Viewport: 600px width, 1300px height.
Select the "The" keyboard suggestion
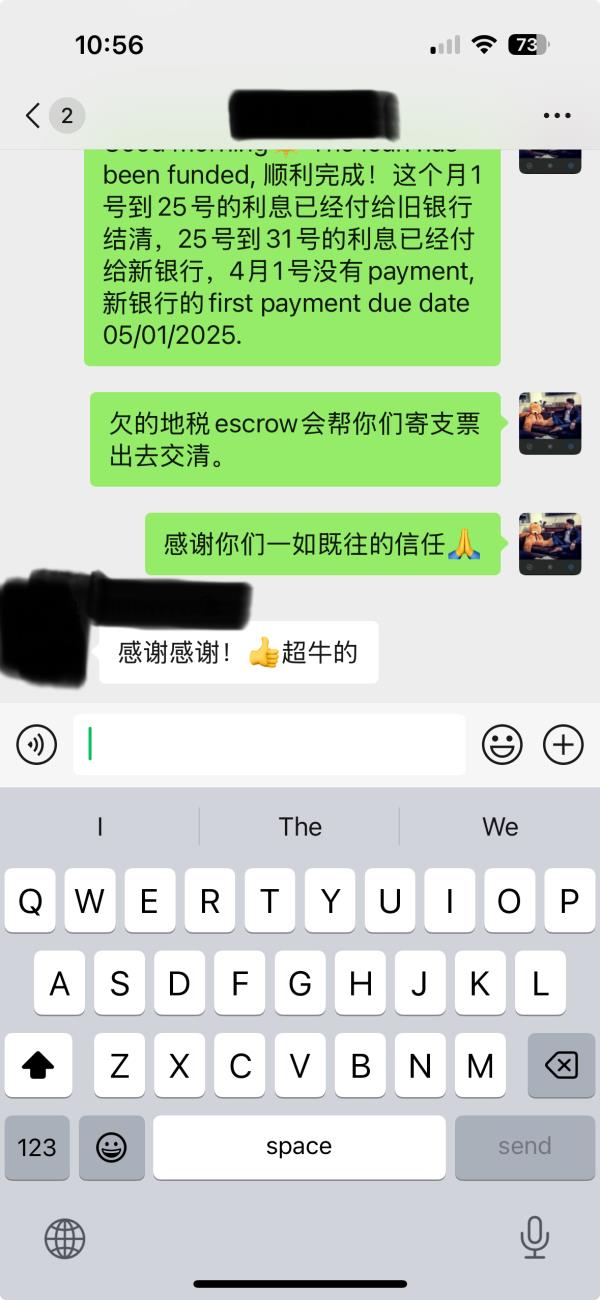pyautogui.click(x=300, y=826)
